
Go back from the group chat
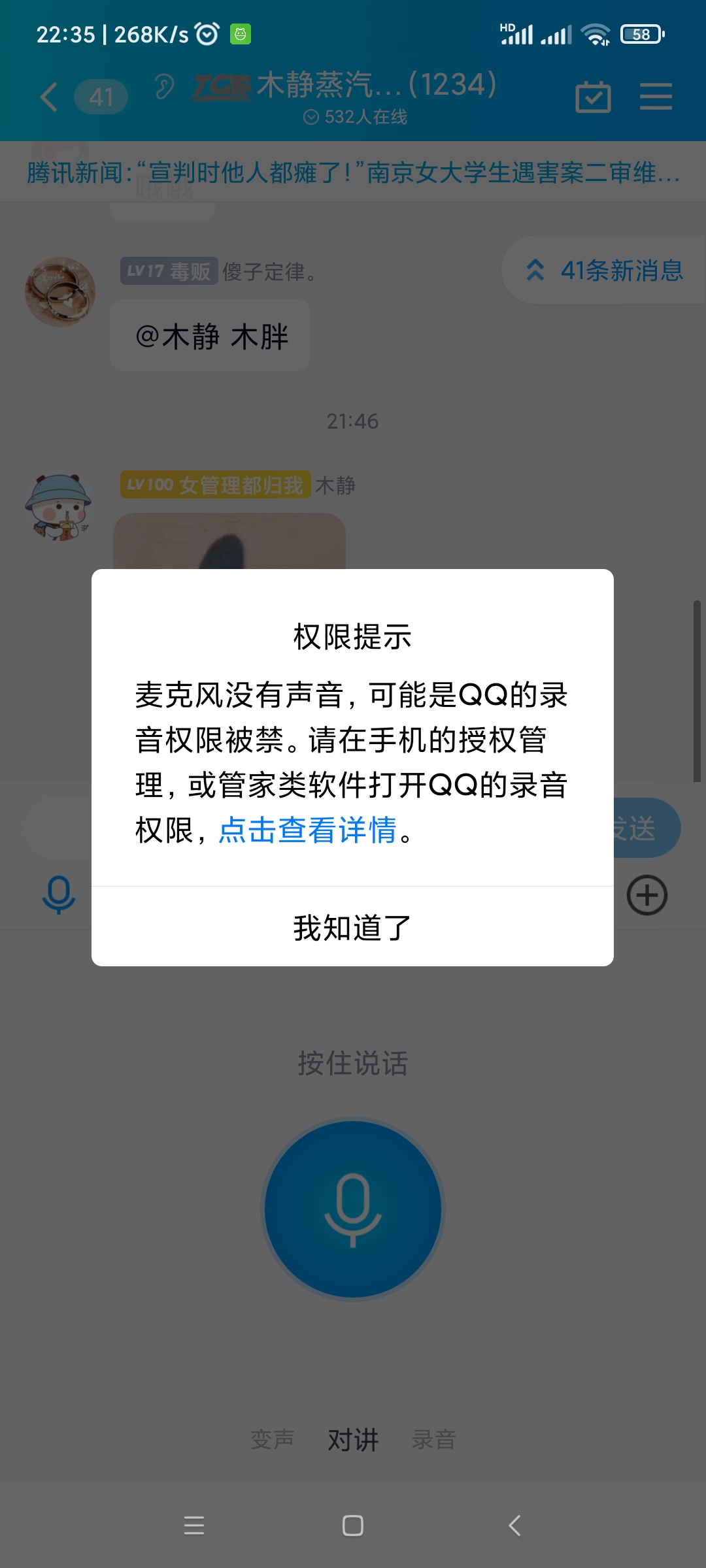49,97
